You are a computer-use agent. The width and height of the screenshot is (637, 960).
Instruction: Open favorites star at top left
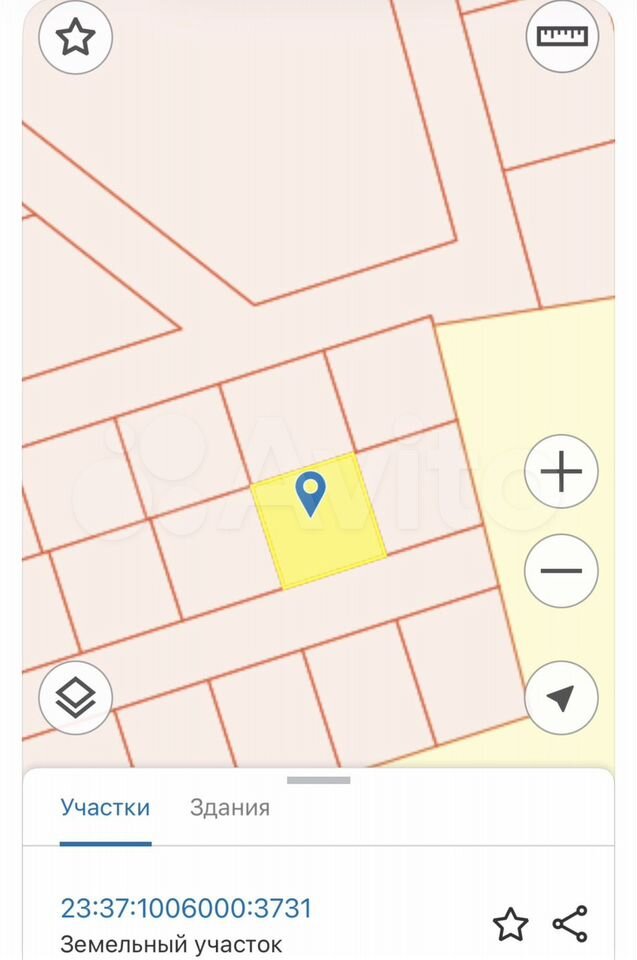click(x=75, y=38)
